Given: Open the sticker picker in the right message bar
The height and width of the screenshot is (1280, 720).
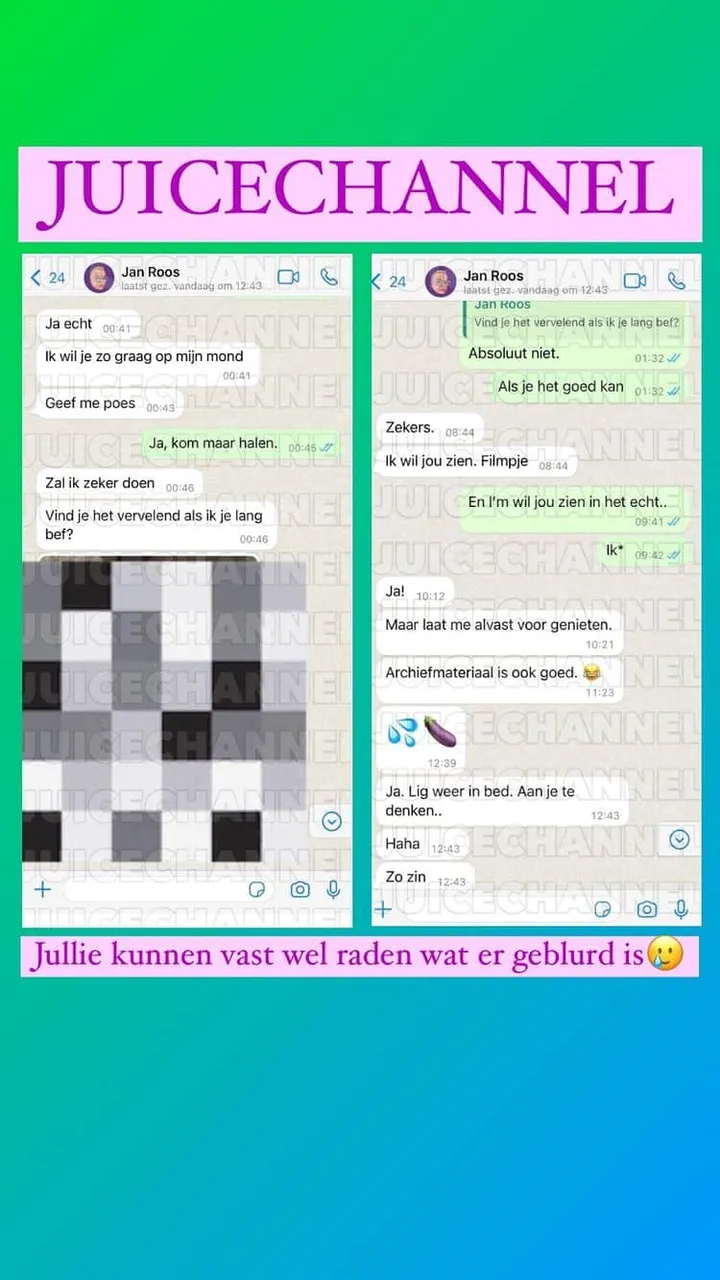Looking at the screenshot, I should coord(603,910).
